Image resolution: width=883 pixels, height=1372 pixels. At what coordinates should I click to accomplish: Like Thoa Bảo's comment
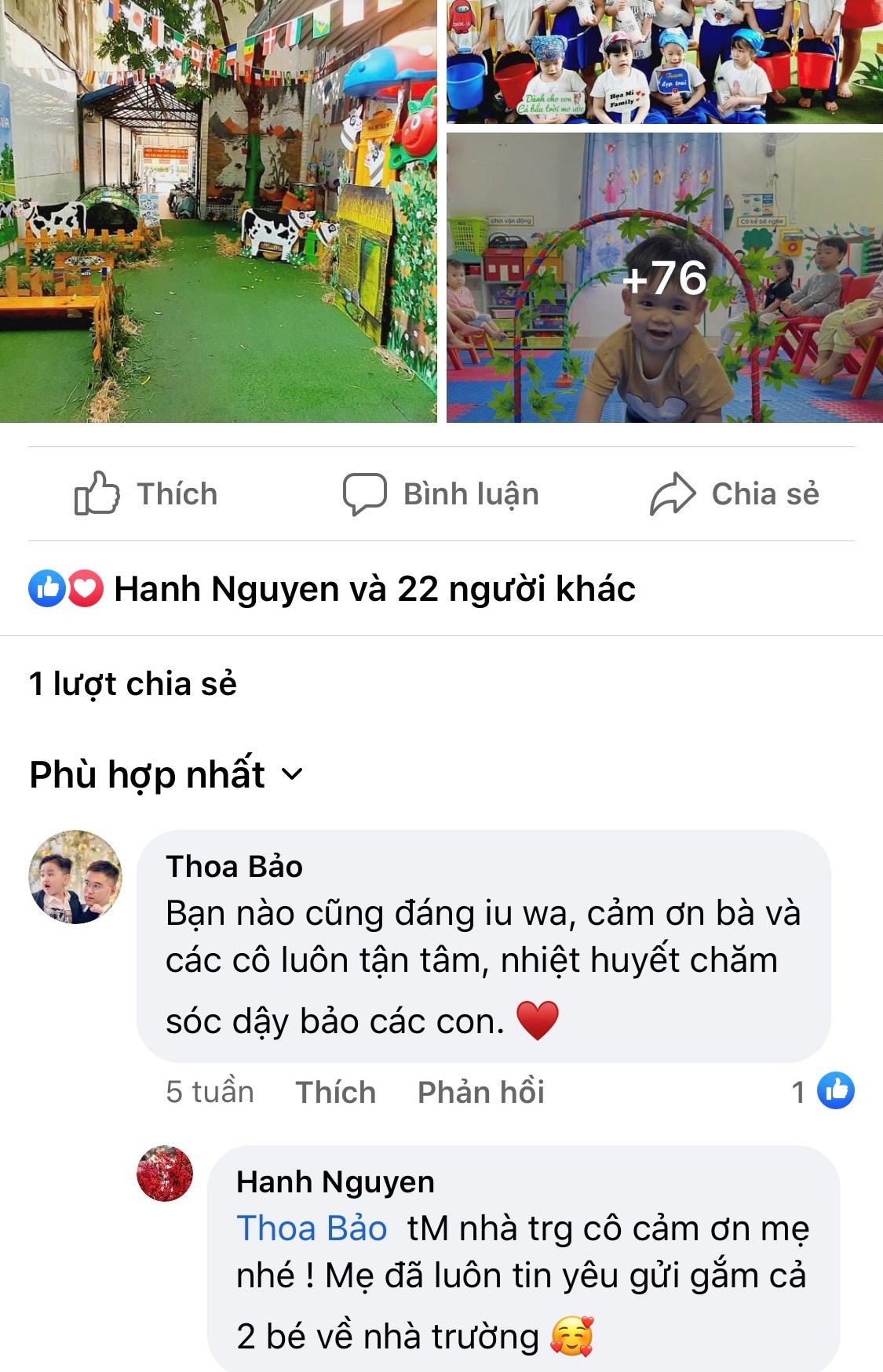click(335, 1092)
